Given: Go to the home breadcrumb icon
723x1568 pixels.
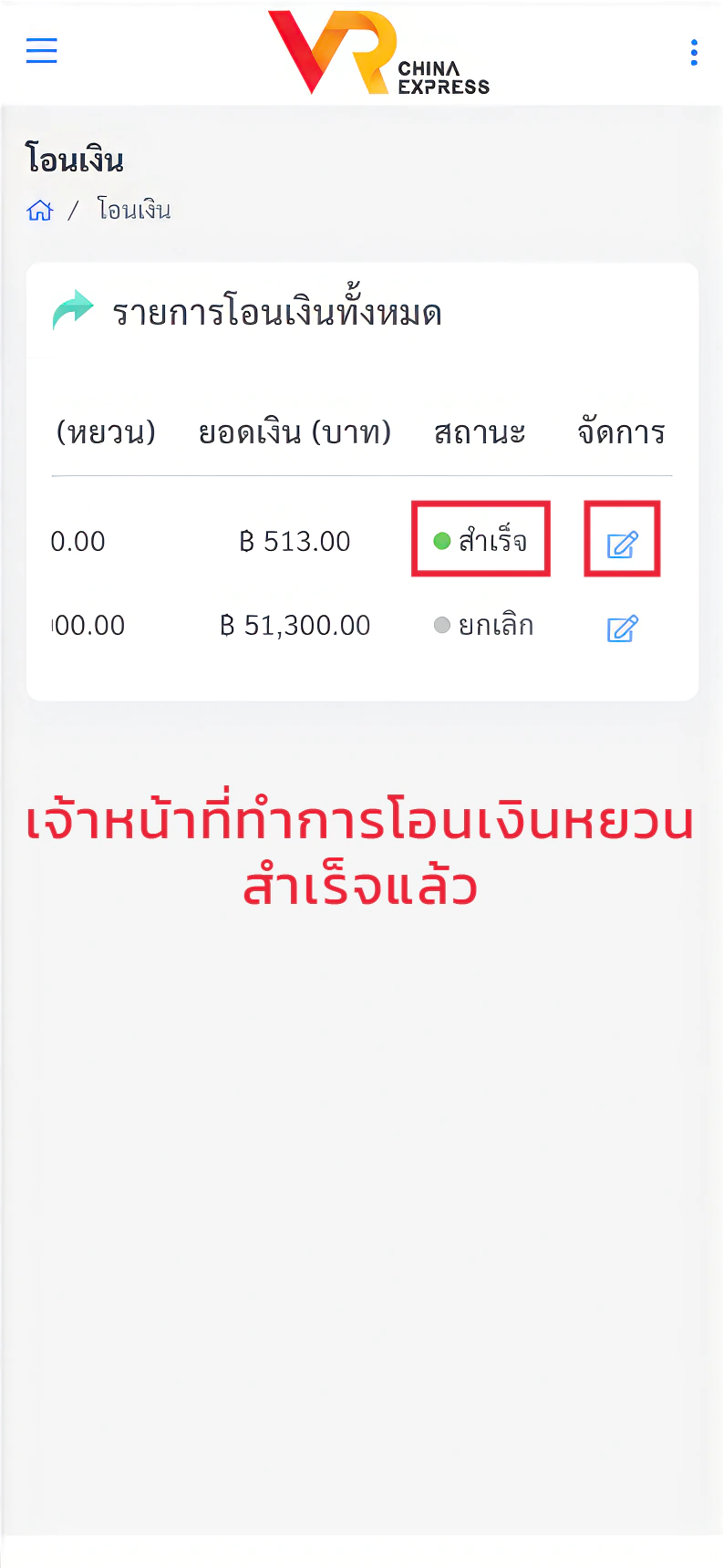Looking at the screenshot, I should point(40,211).
